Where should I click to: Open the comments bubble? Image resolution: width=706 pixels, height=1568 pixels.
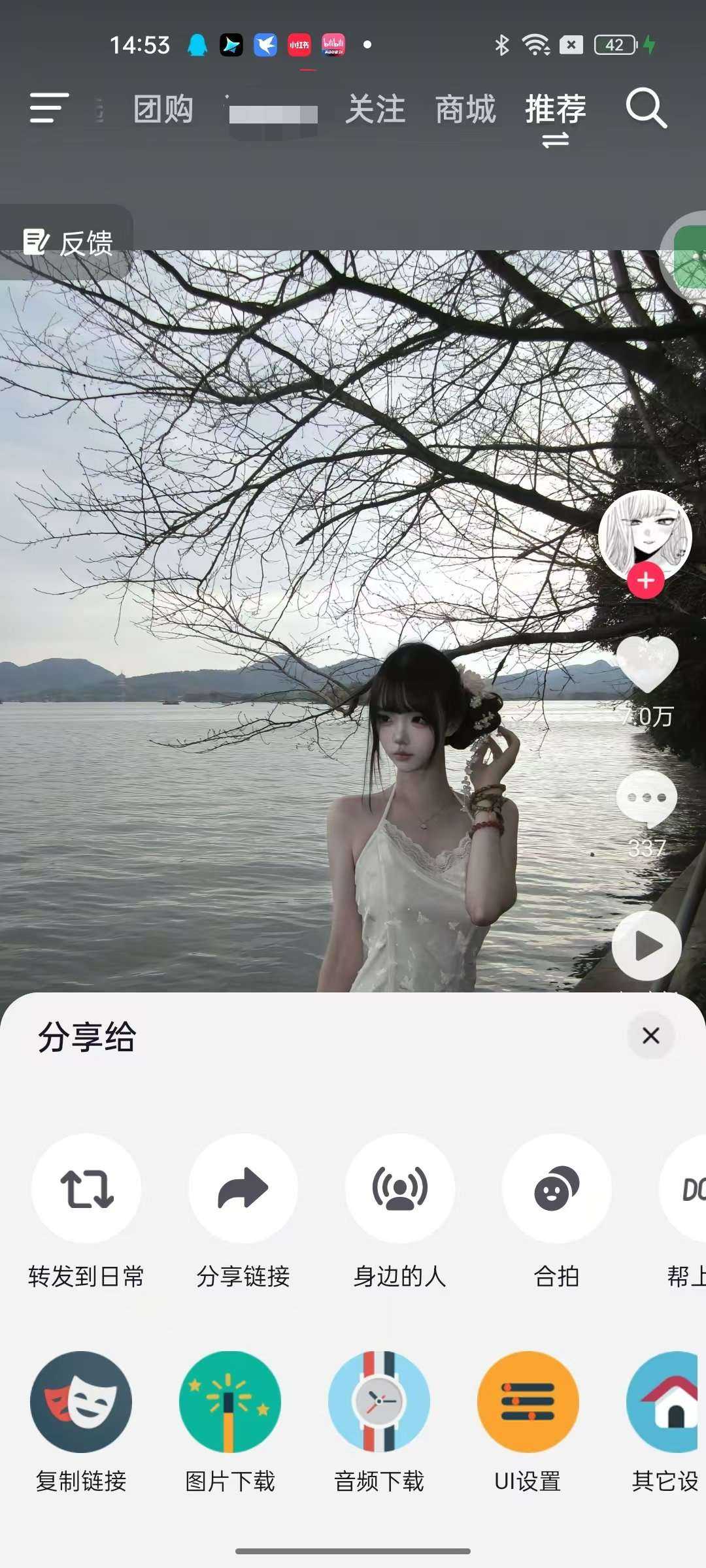tap(647, 798)
